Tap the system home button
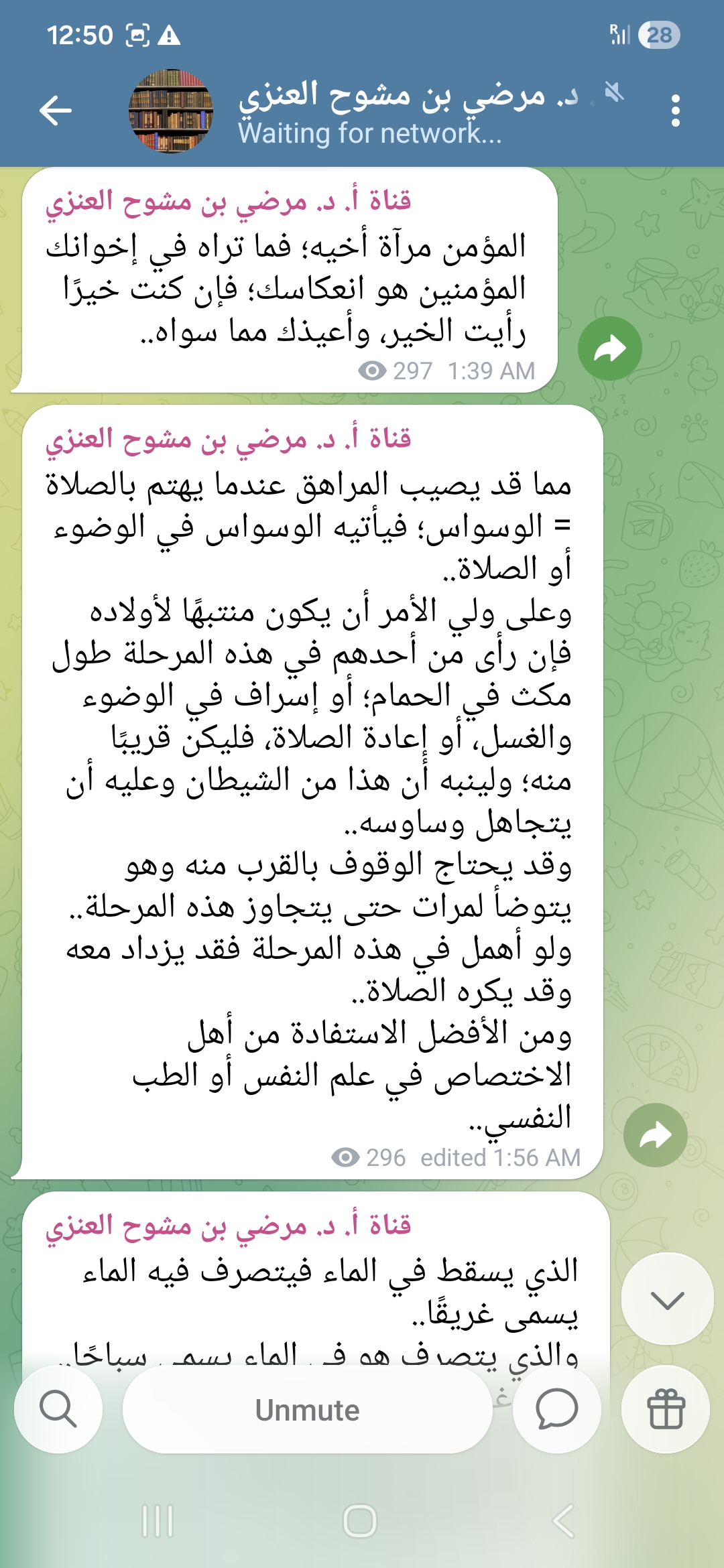 [x=360, y=1520]
